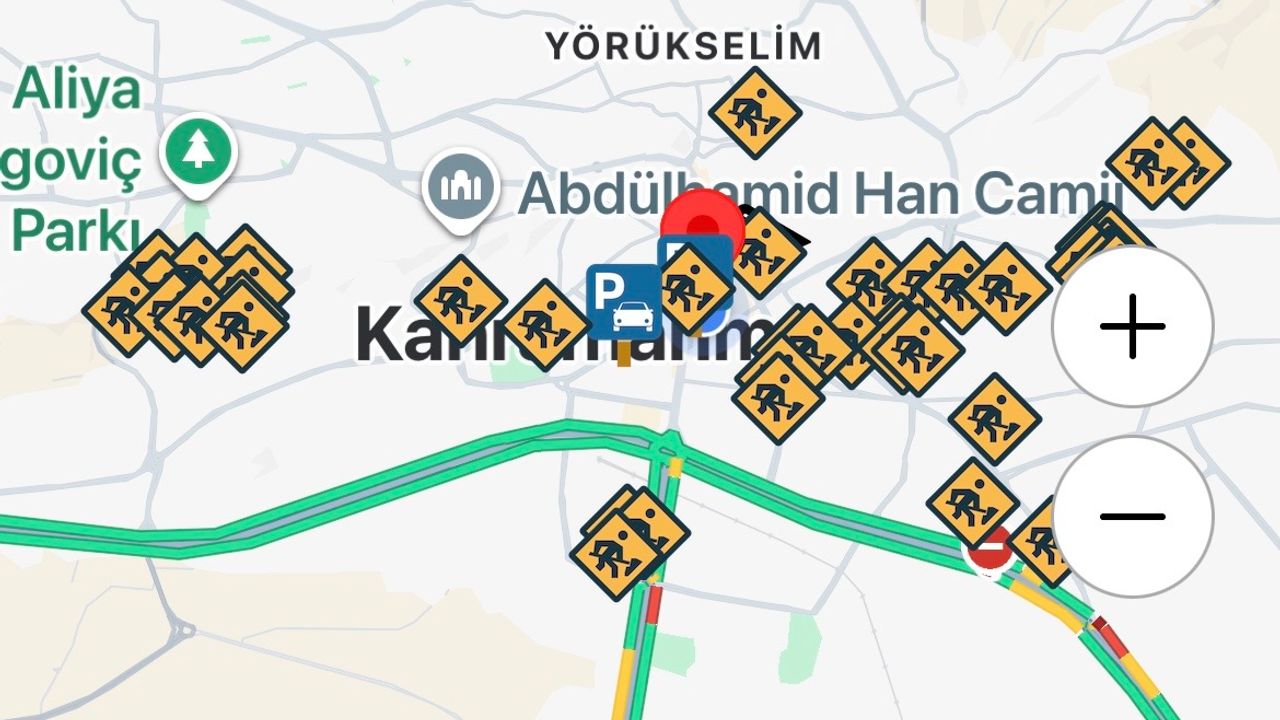This screenshot has height=720, width=1280.
Task: Tap the parking icon with the car
Action: (x=621, y=301)
